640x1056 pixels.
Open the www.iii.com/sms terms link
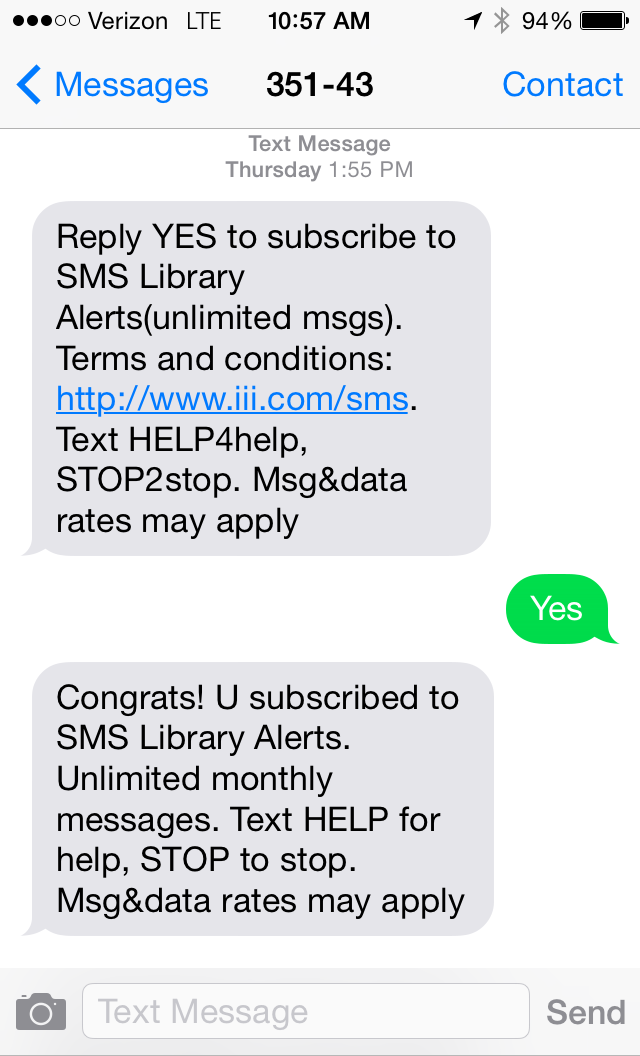(x=232, y=399)
